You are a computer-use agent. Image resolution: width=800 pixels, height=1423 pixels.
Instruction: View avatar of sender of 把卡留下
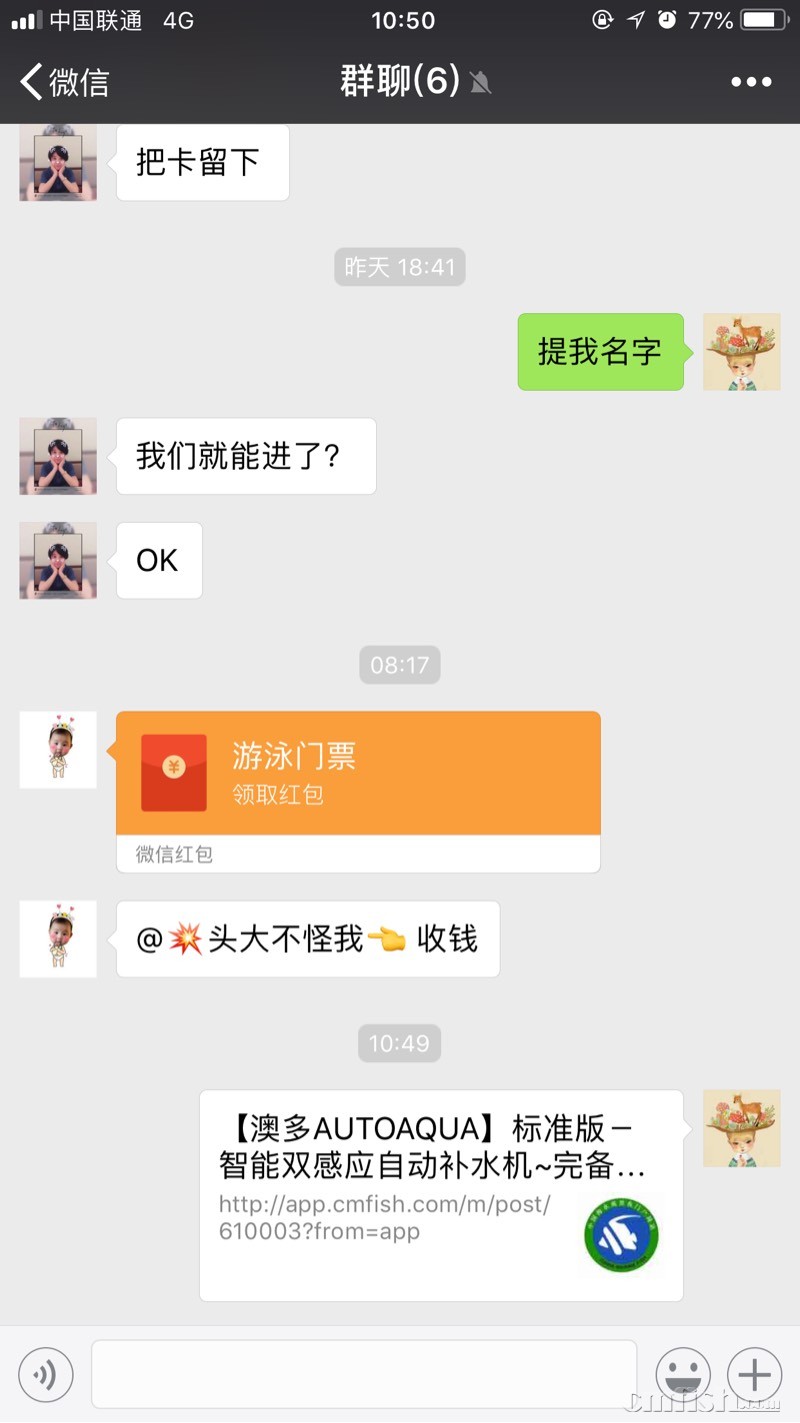click(x=58, y=163)
